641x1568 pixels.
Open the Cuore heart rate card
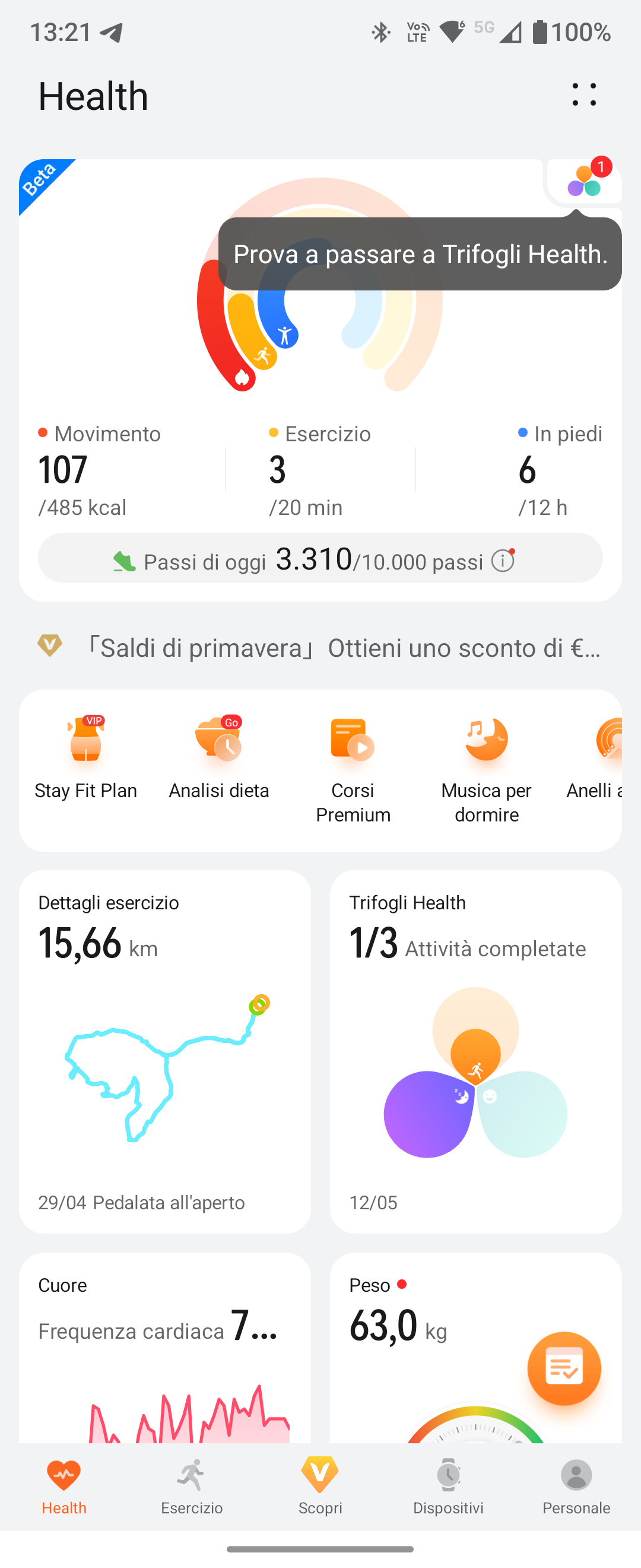coord(165,1350)
